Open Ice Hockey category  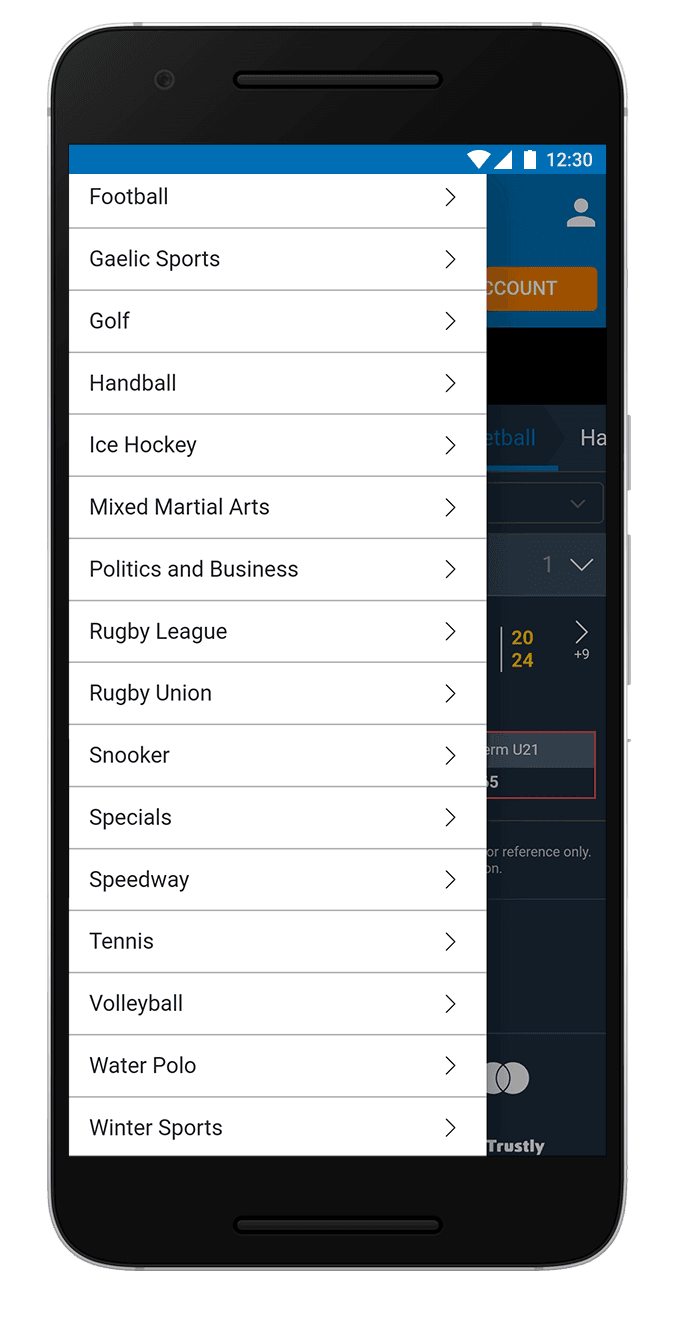(277, 445)
